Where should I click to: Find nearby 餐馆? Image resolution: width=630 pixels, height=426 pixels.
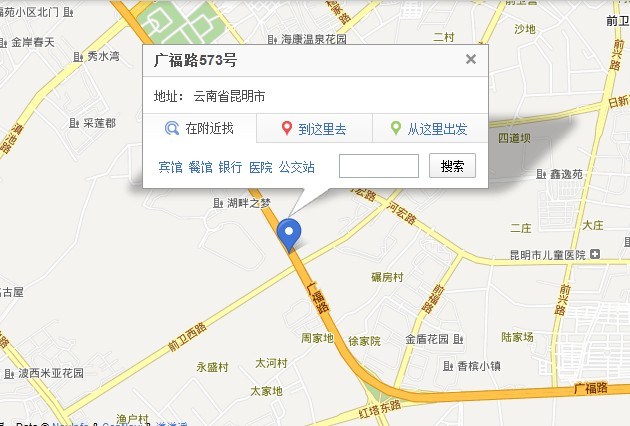200,167
